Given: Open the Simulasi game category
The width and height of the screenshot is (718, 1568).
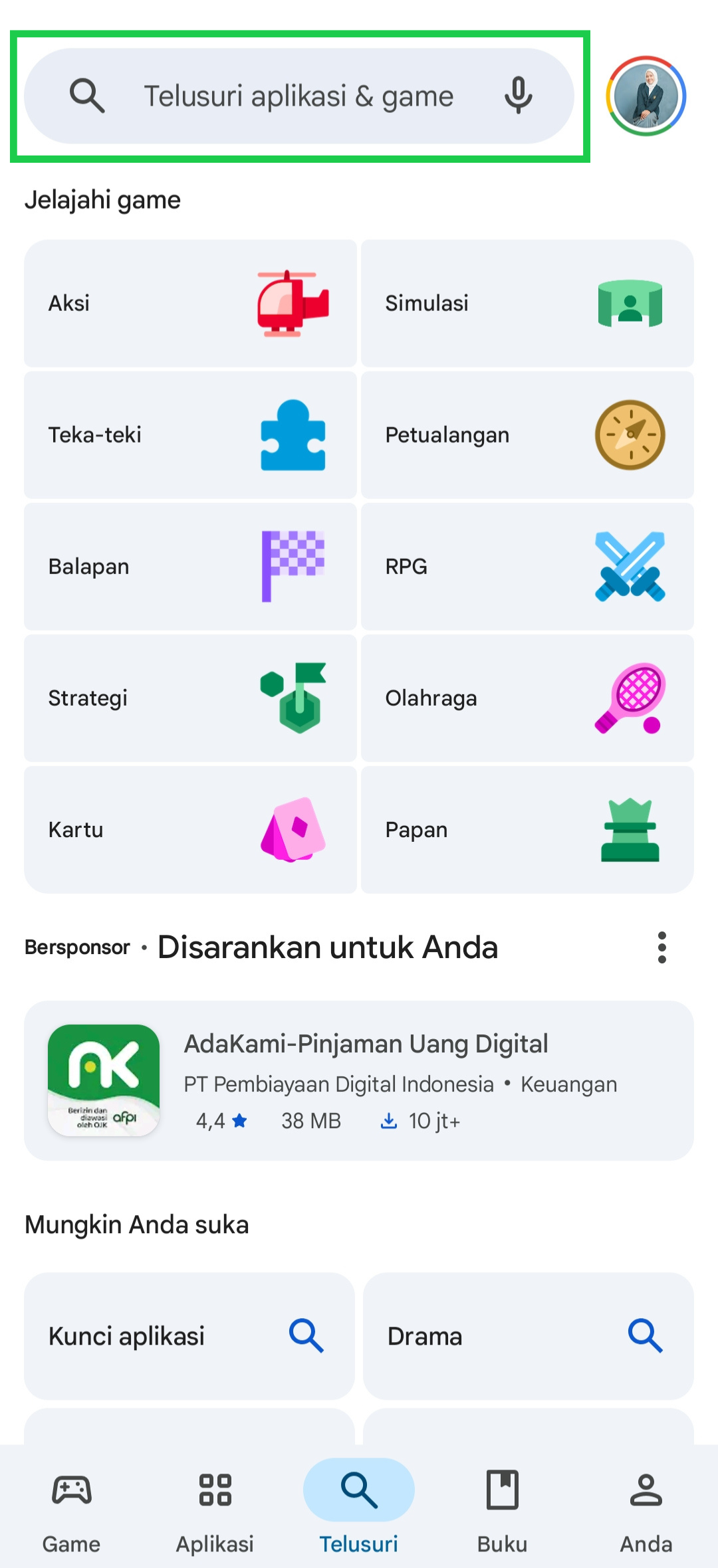Looking at the screenshot, I should (x=527, y=303).
